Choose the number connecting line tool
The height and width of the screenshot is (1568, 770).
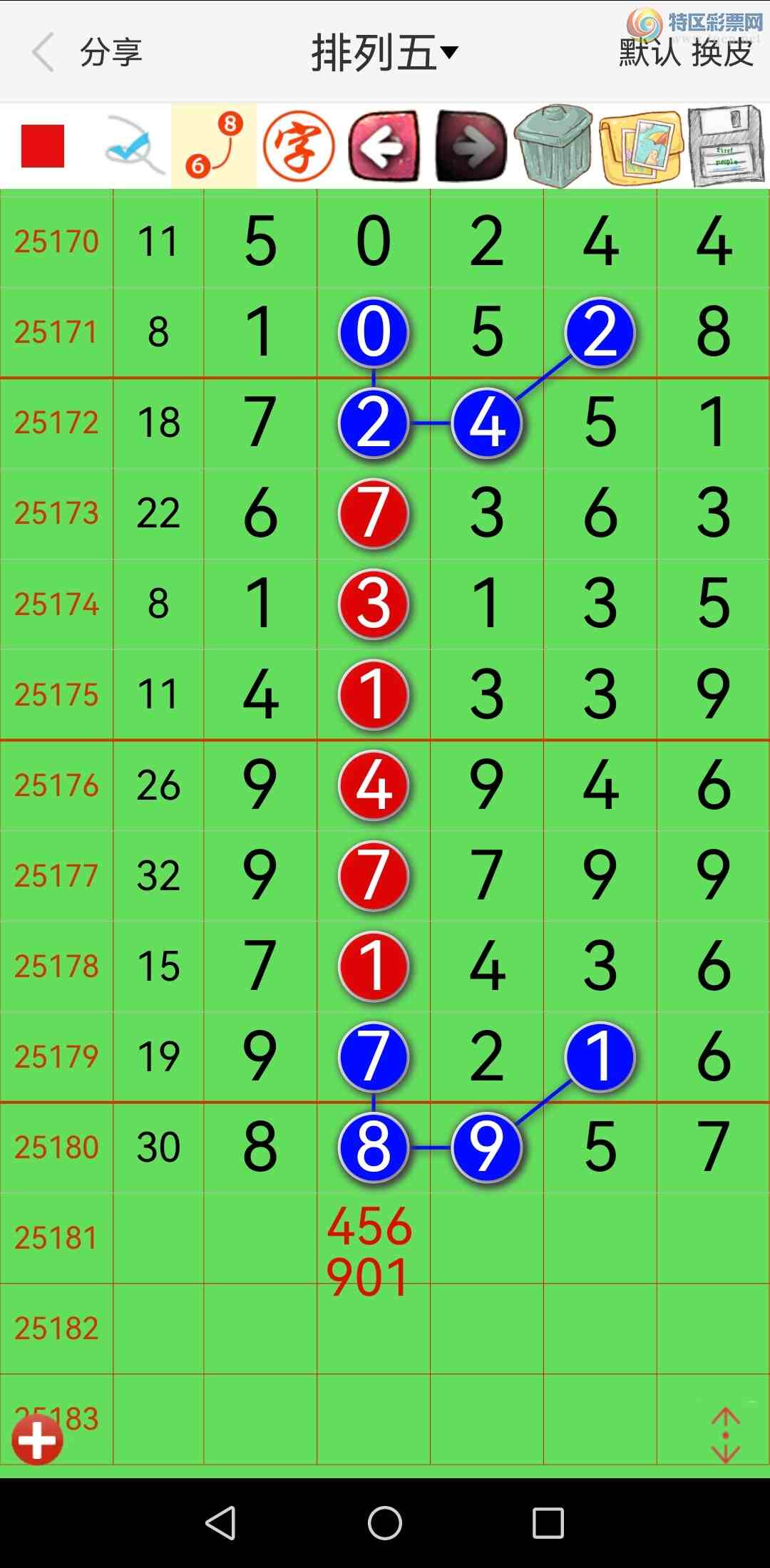214,146
